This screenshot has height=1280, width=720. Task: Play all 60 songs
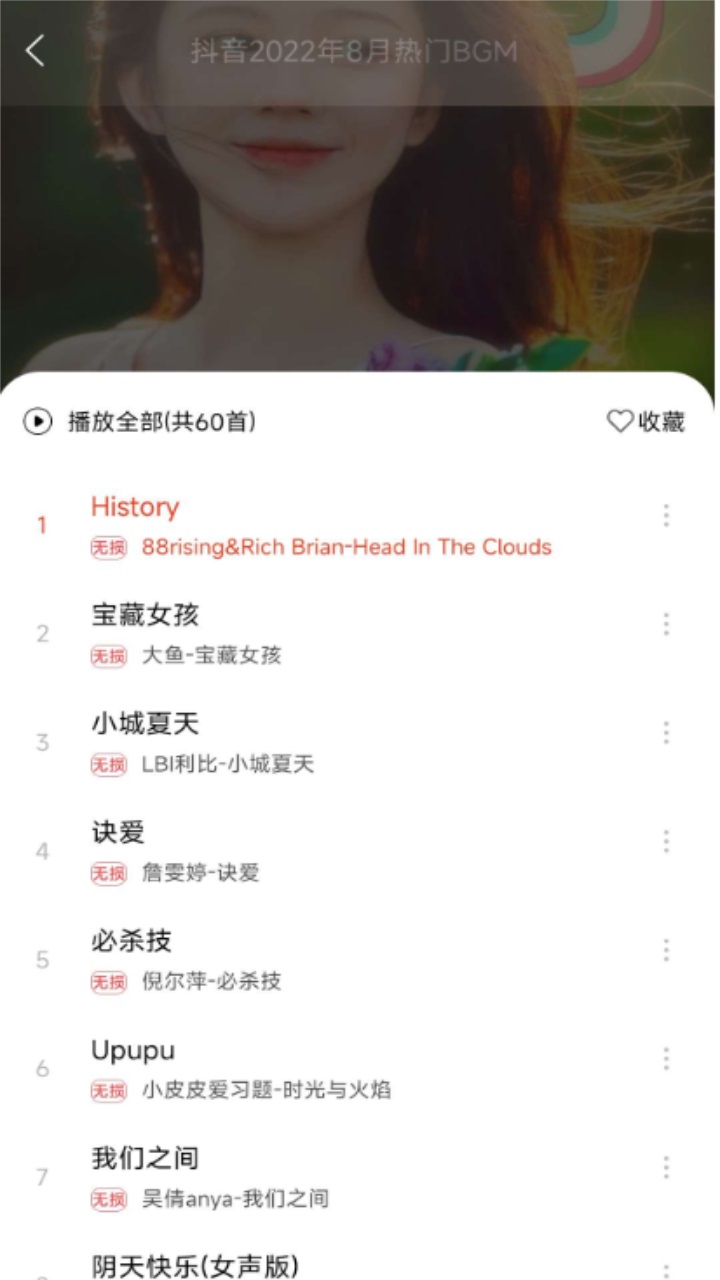[x=140, y=422]
